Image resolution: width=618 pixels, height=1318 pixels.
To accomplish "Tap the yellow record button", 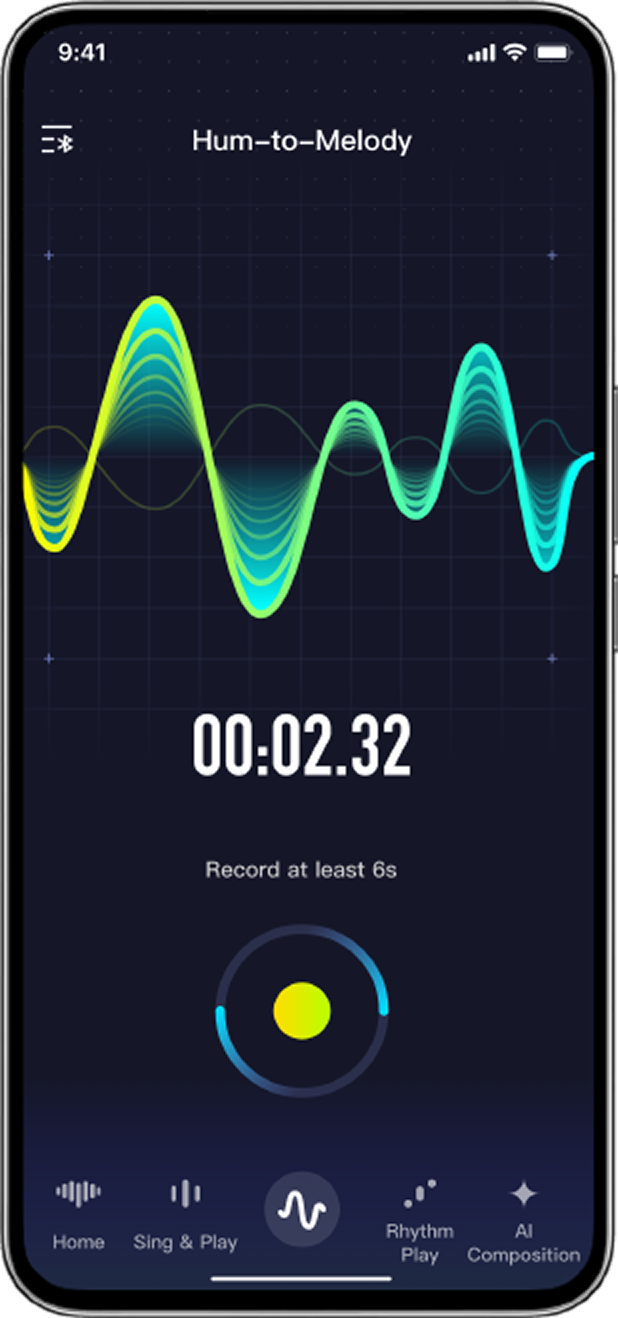I will [302, 1010].
